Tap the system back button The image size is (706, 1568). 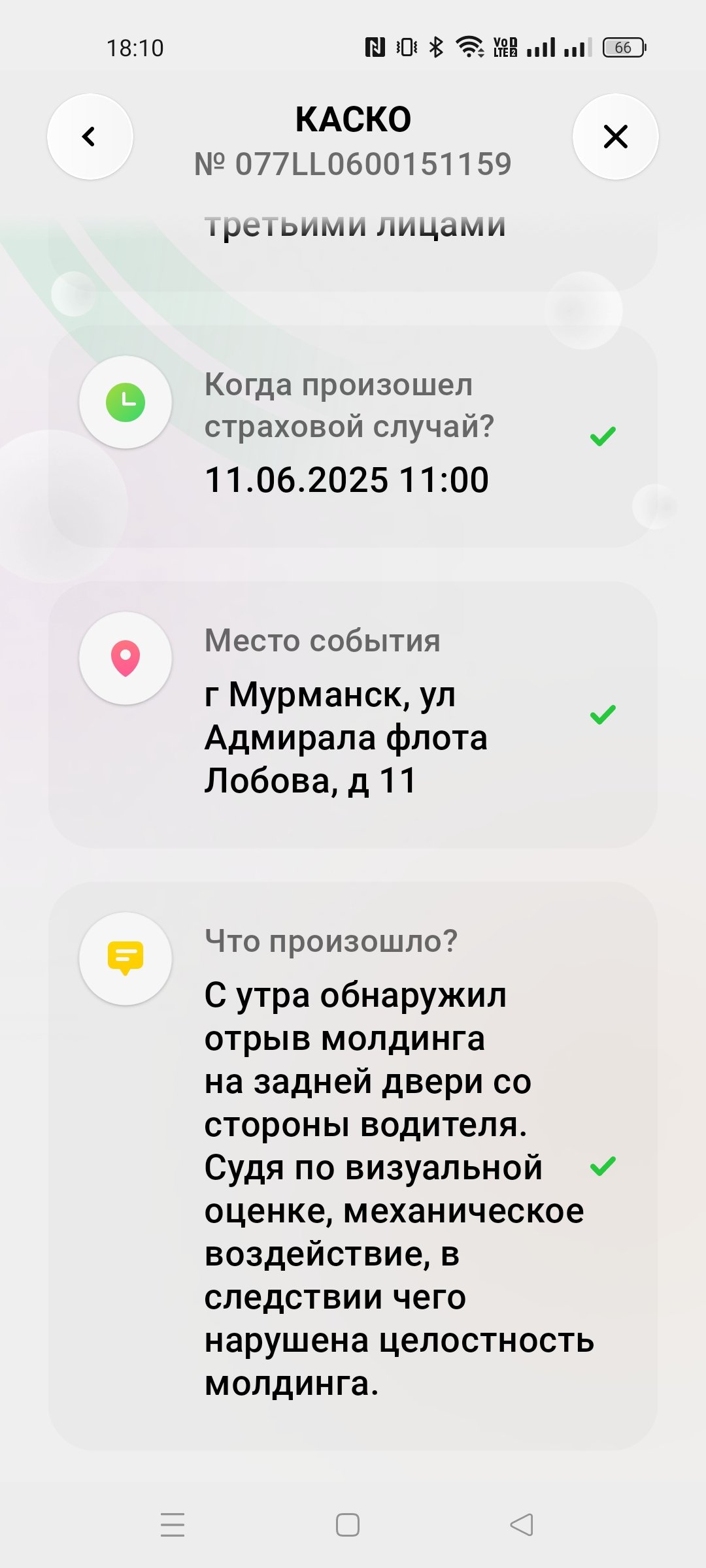coord(522,1525)
